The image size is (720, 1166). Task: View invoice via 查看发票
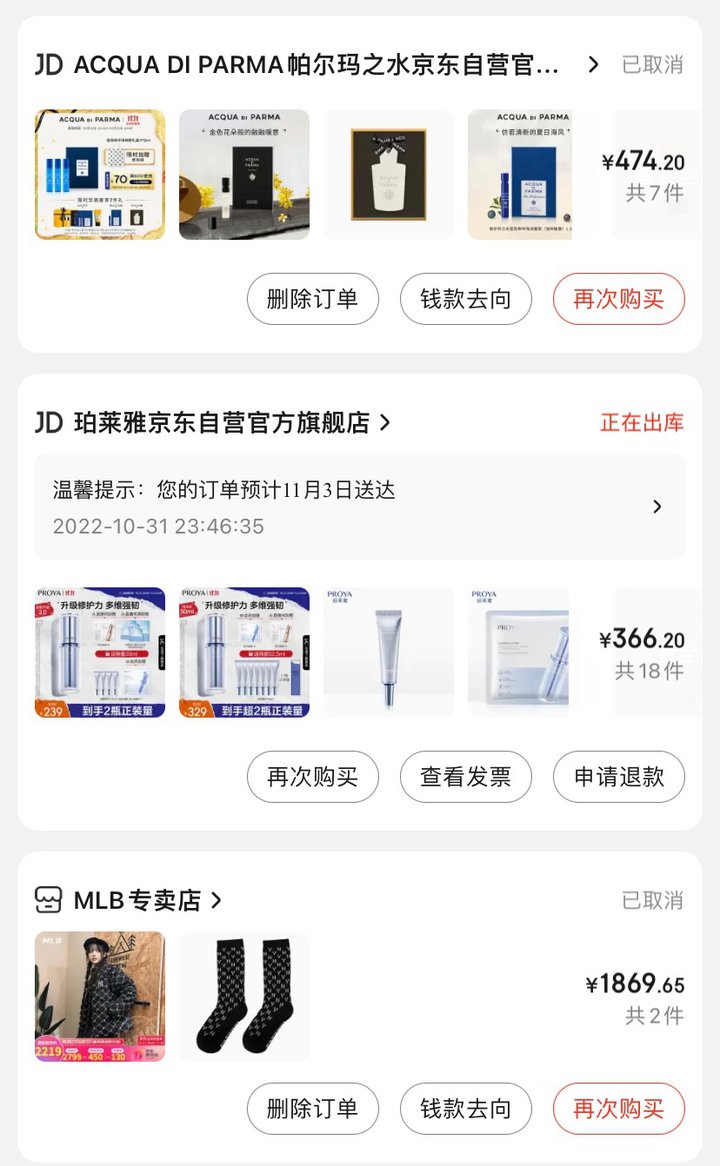click(466, 777)
